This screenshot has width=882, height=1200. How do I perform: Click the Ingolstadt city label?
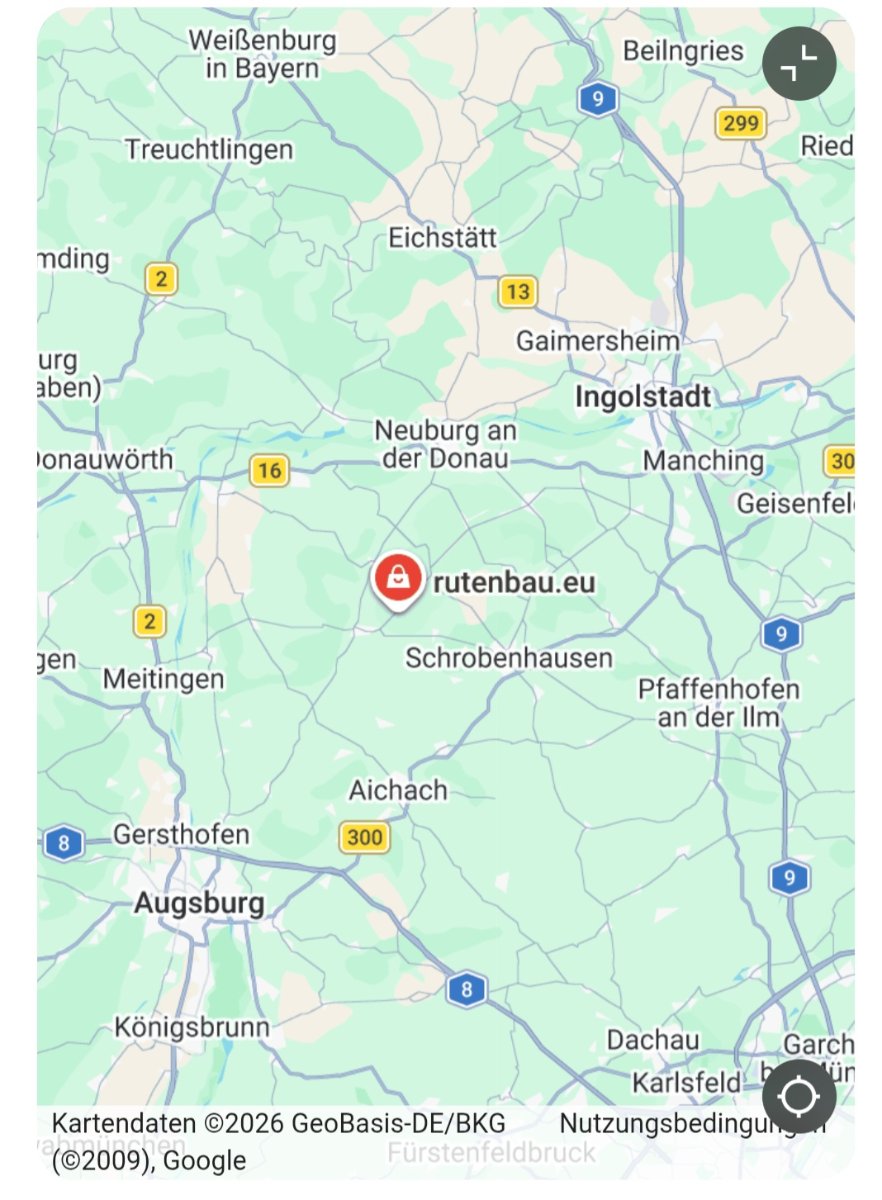pos(645,398)
